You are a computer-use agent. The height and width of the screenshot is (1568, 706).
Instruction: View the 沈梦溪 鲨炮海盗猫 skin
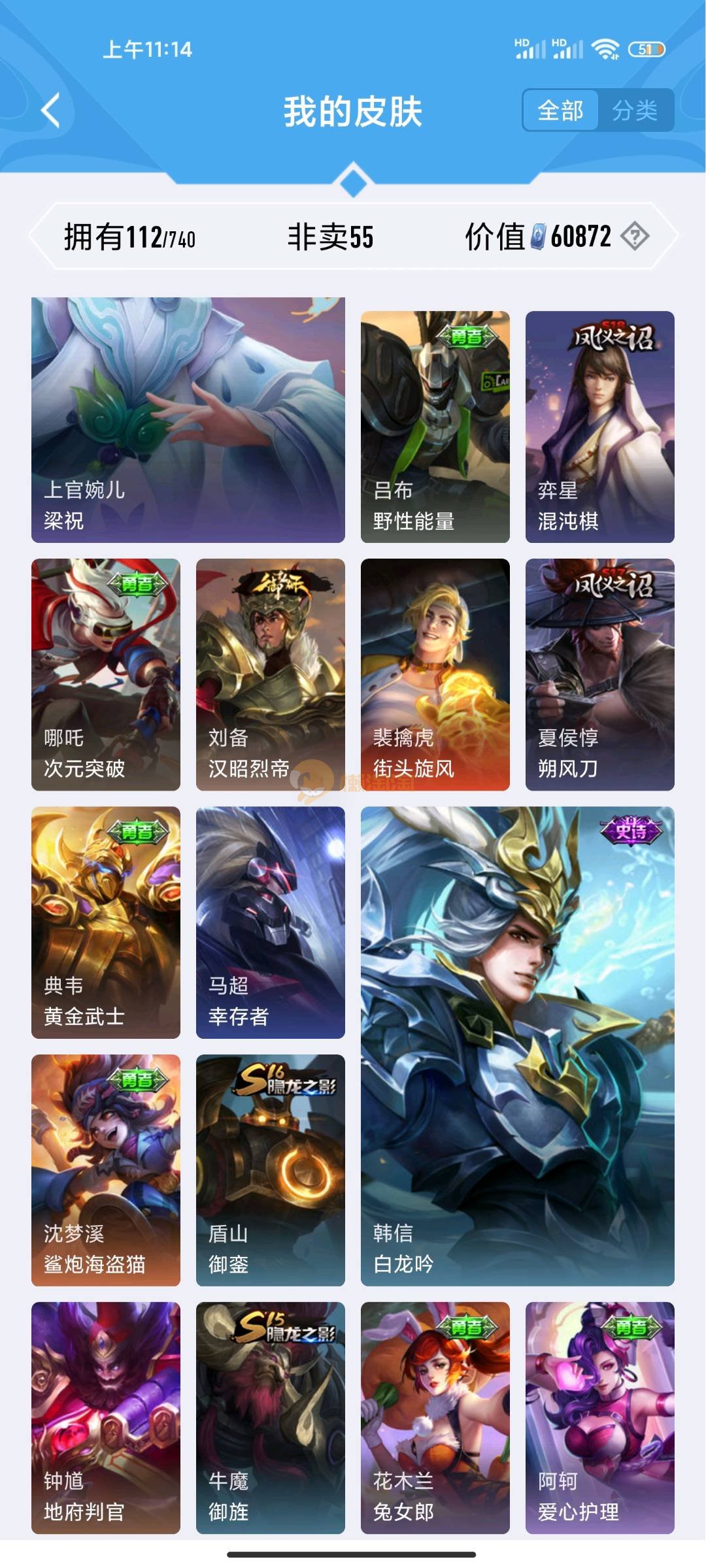point(106,1169)
